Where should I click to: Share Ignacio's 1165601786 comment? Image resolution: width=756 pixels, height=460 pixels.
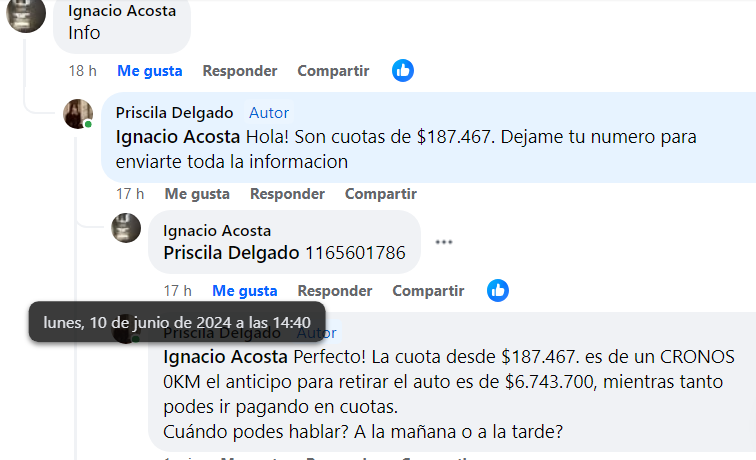pos(428,291)
